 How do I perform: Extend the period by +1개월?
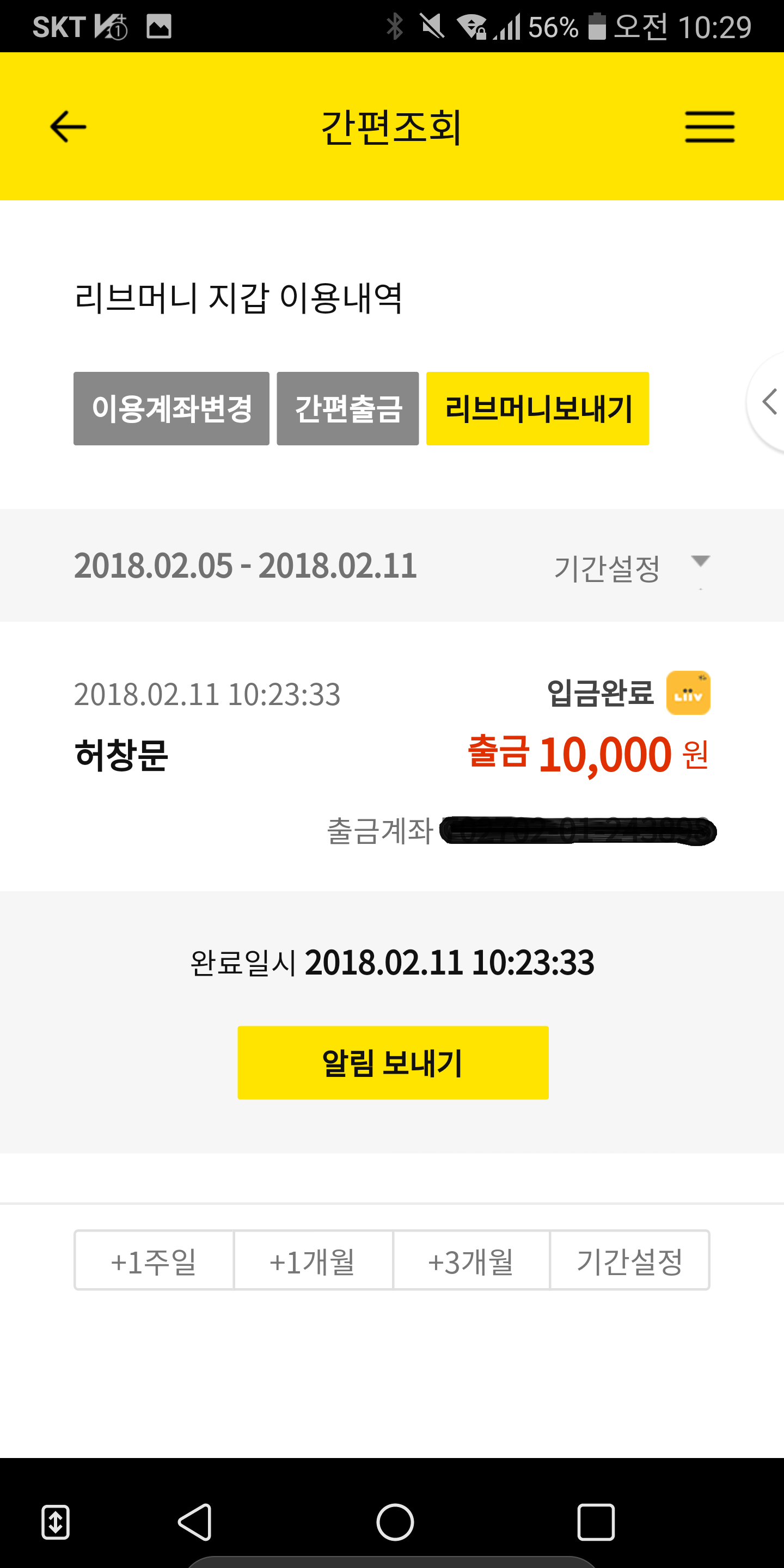(313, 1260)
